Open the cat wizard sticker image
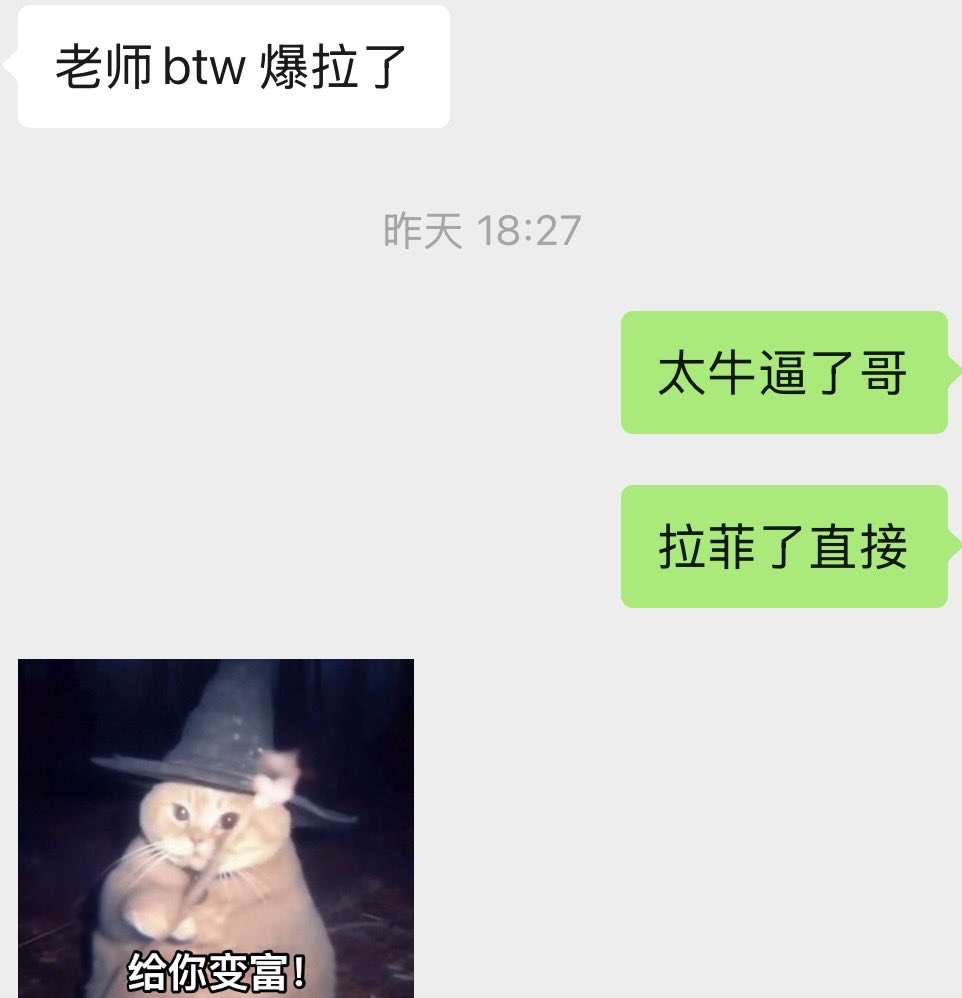This screenshot has height=998, width=962. tap(215, 828)
